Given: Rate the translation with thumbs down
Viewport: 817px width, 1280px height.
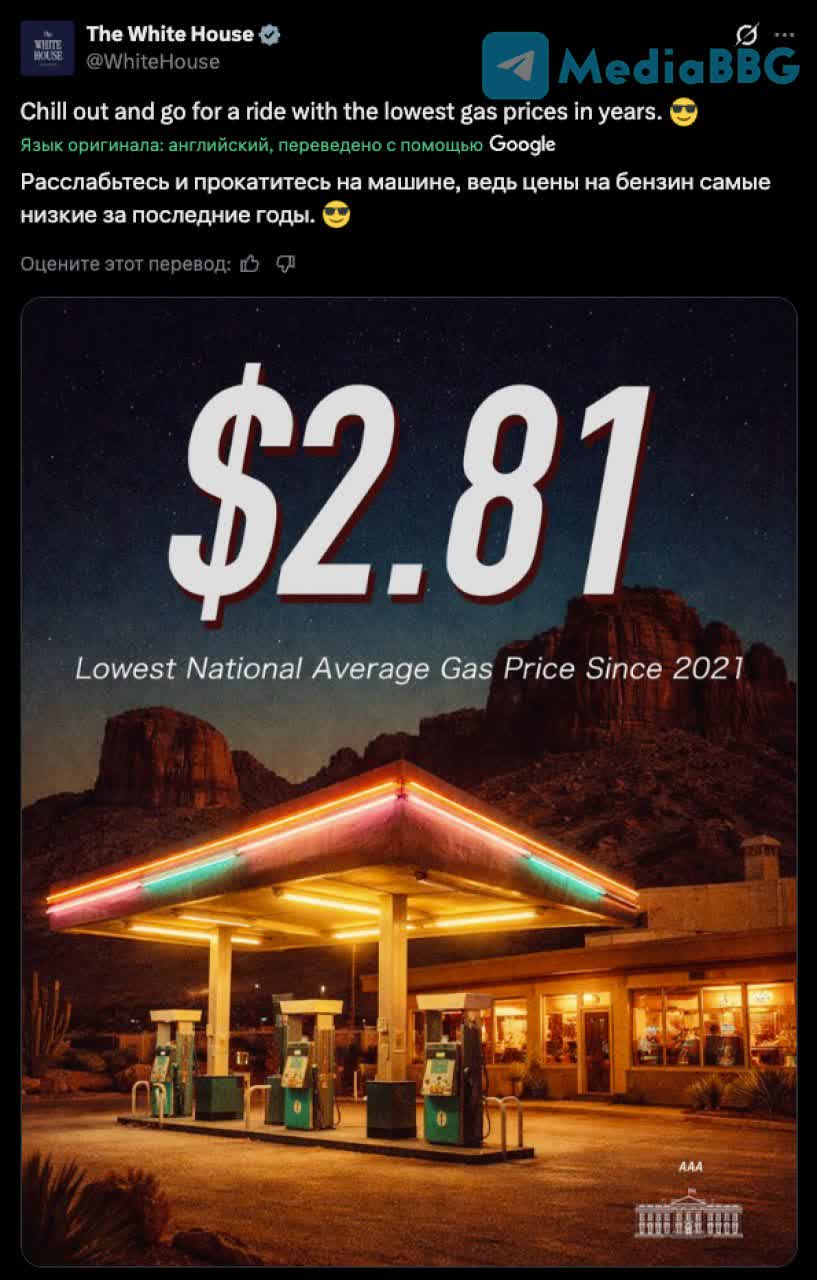Looking at the screenshot, I should pyautogui.click(x=286, y=264).
